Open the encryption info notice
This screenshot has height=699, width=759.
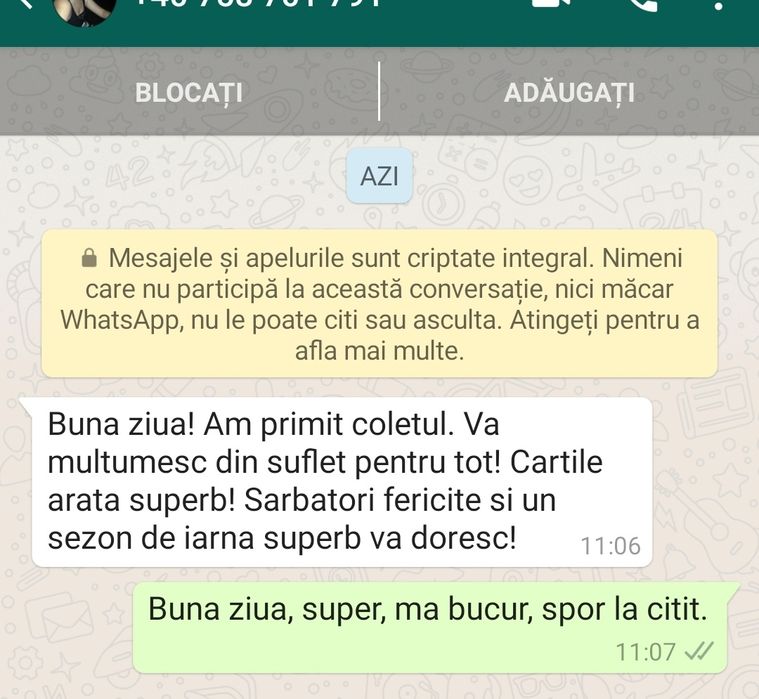[x=379, y=304]
